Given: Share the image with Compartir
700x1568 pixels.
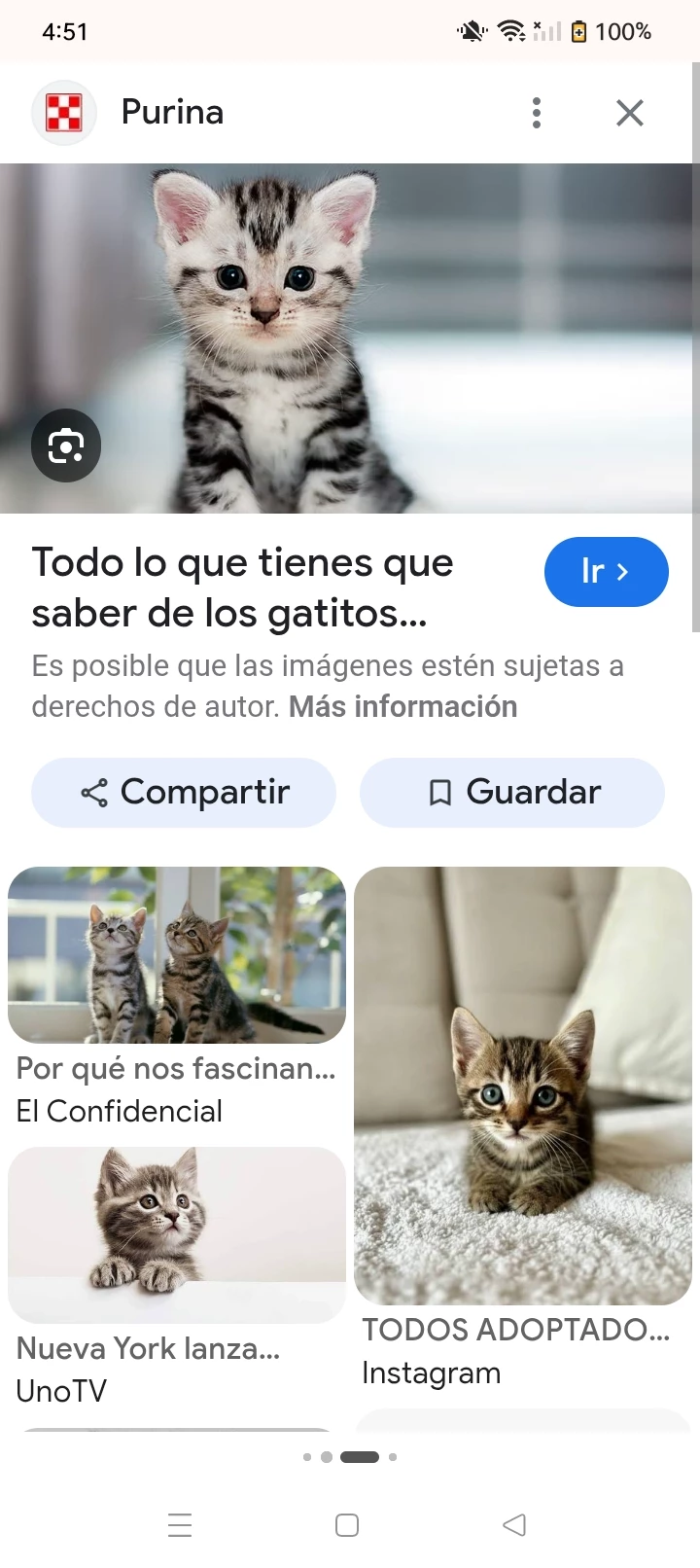Looking at the screenshot, I should pos(184,793).
